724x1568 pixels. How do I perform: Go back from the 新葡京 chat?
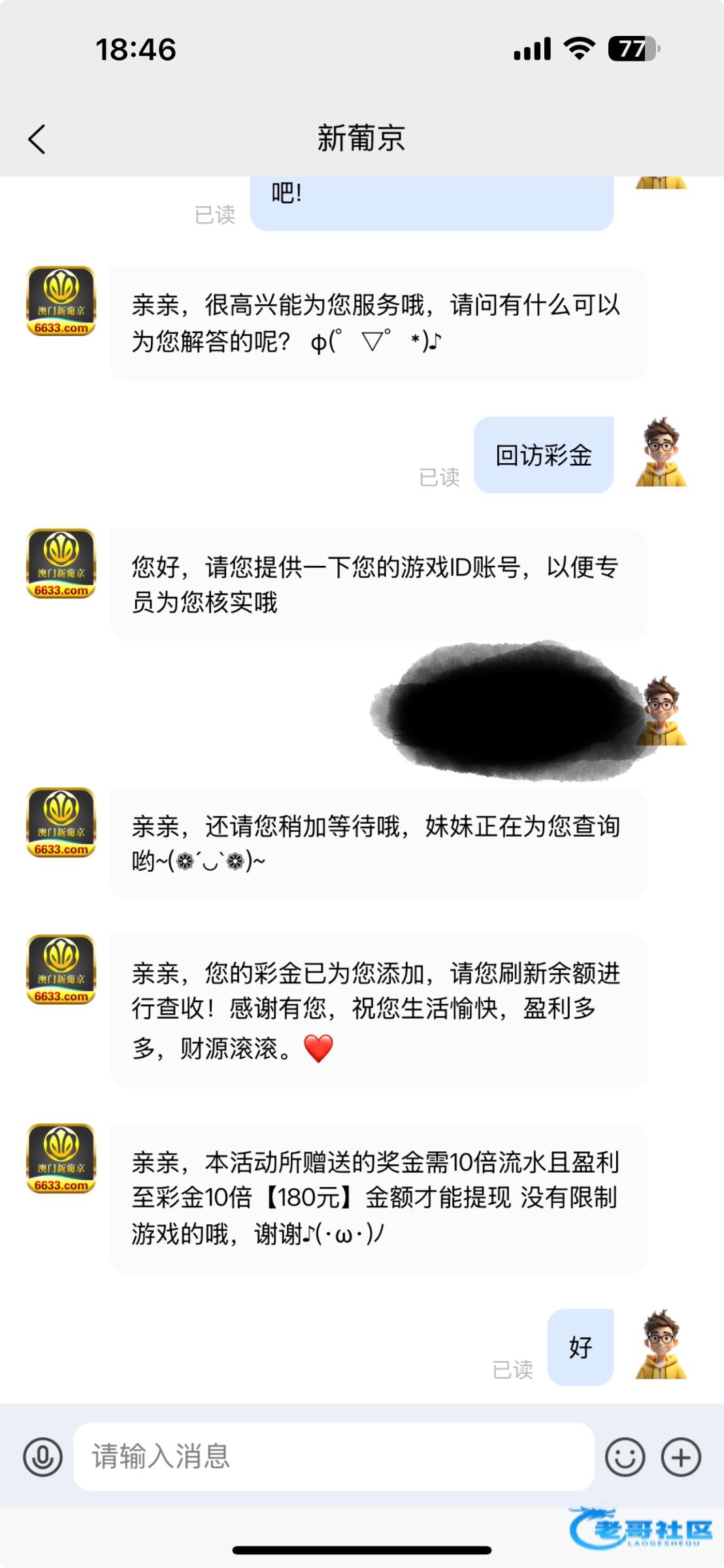coord(37,139)
